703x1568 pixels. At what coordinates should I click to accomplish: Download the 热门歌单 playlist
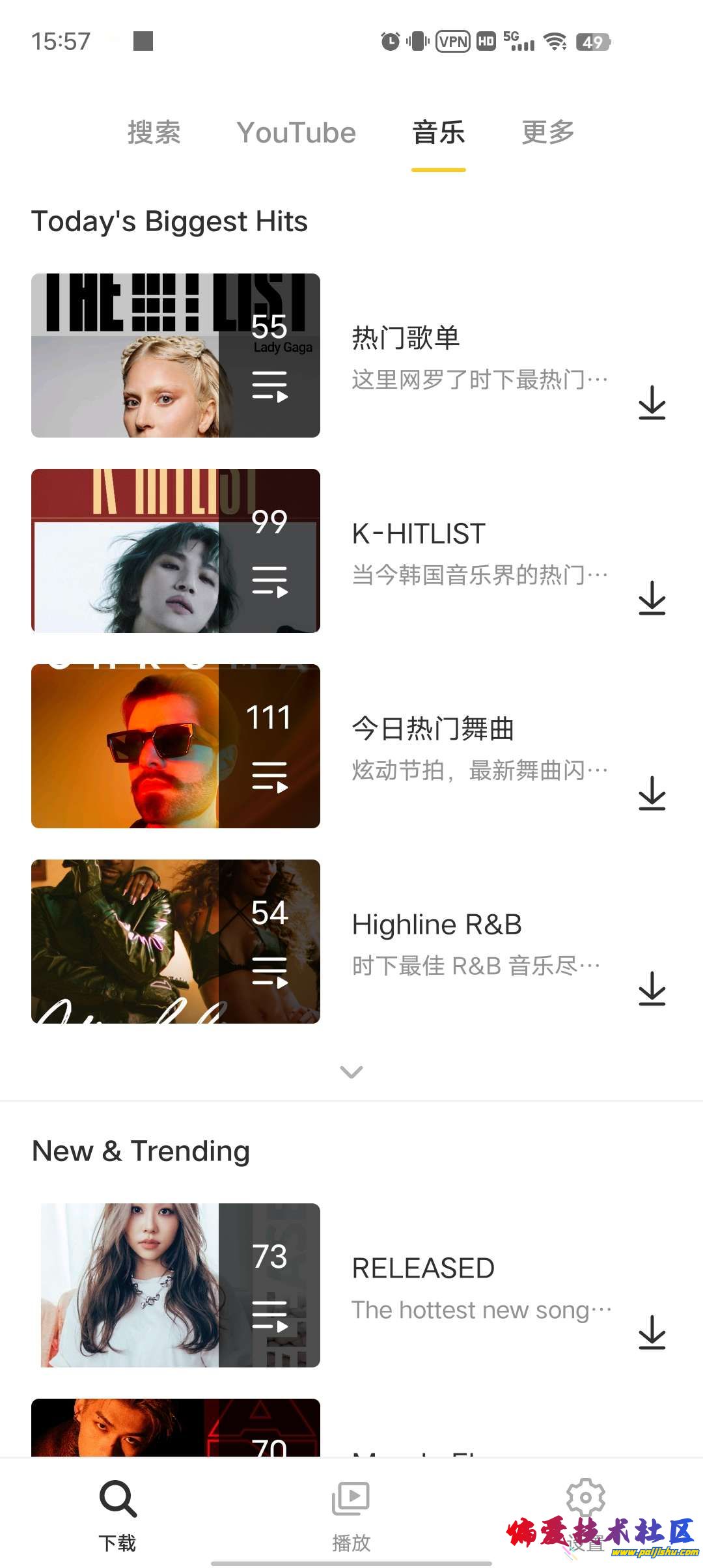tap(652, 402)
